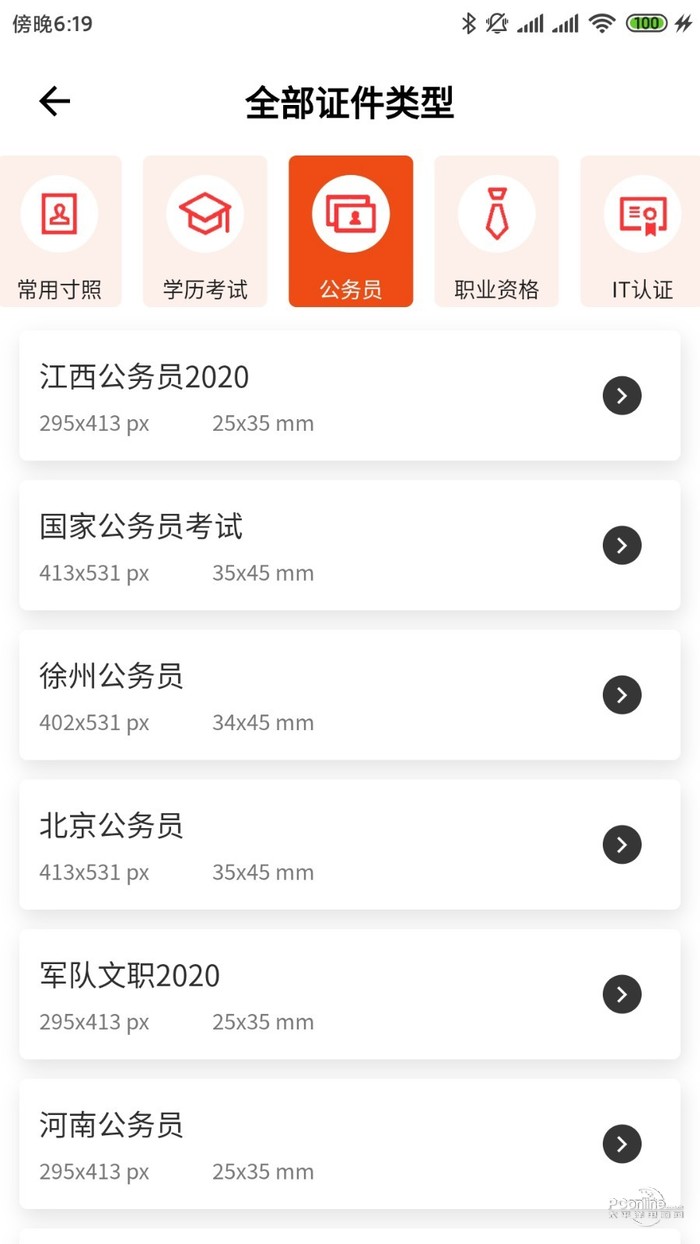Viewport: 700px width, 1244px height.
Task: Open the 军队文职2020 photo type
Action: (x=349, y=994)
